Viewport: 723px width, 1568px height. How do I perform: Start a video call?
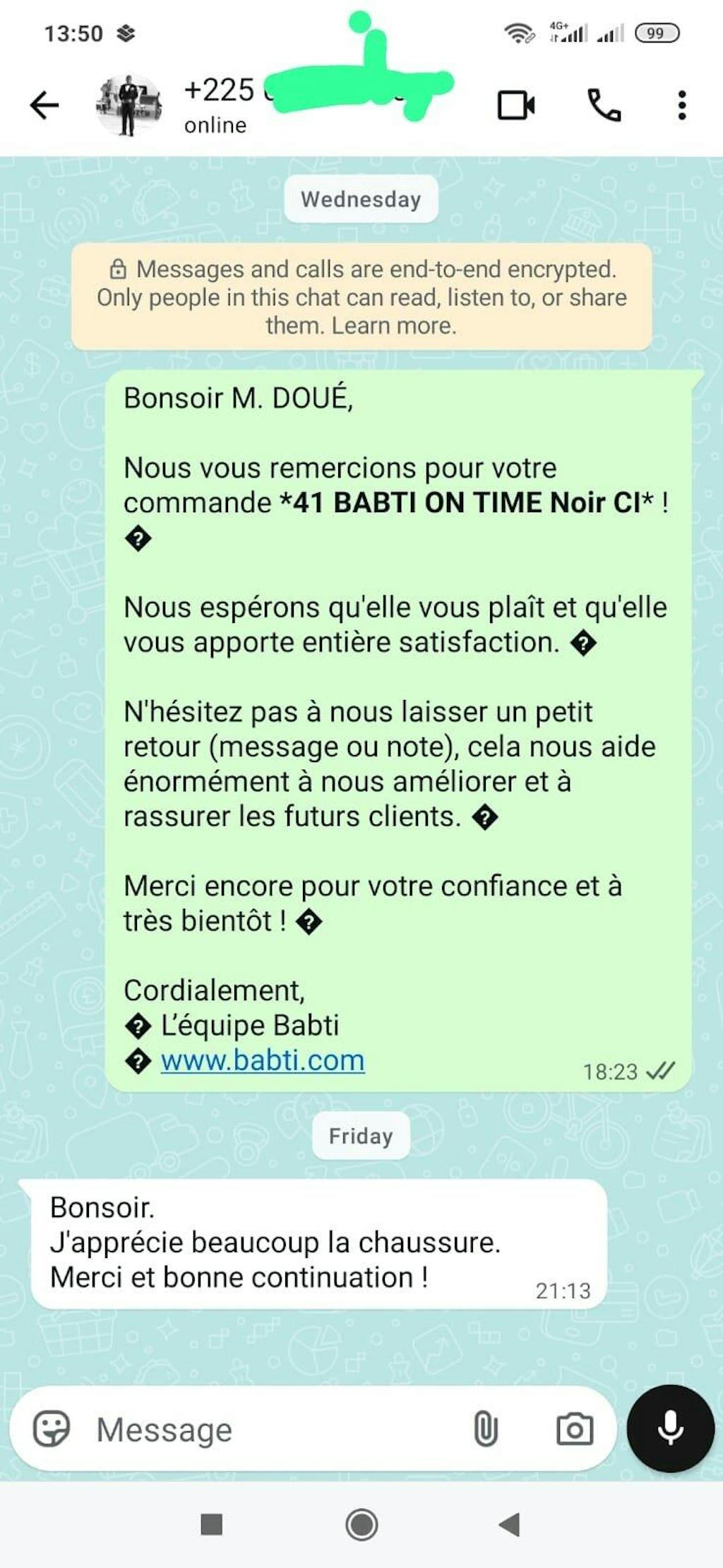coord(516,106)
